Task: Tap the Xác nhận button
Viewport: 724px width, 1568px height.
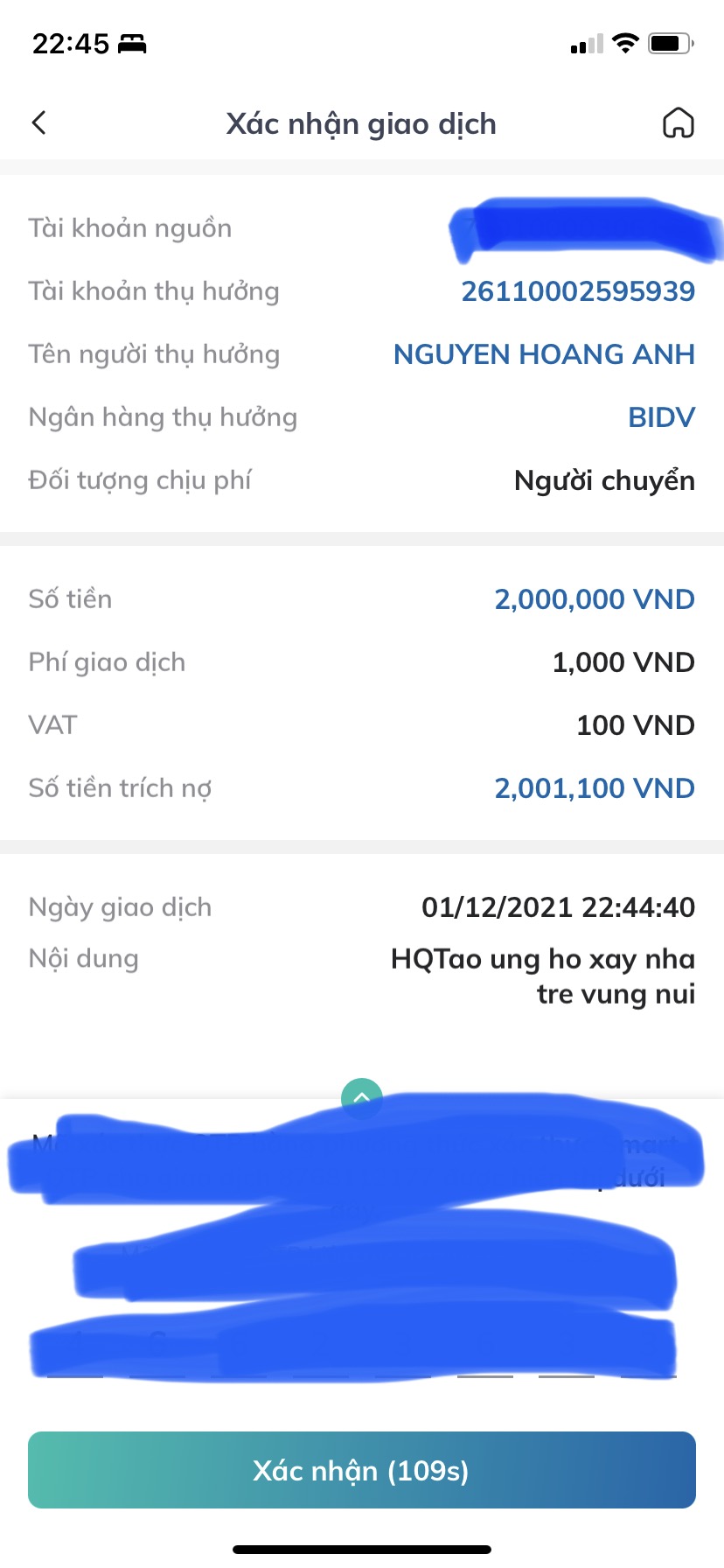Action: tap(361, 1470)
